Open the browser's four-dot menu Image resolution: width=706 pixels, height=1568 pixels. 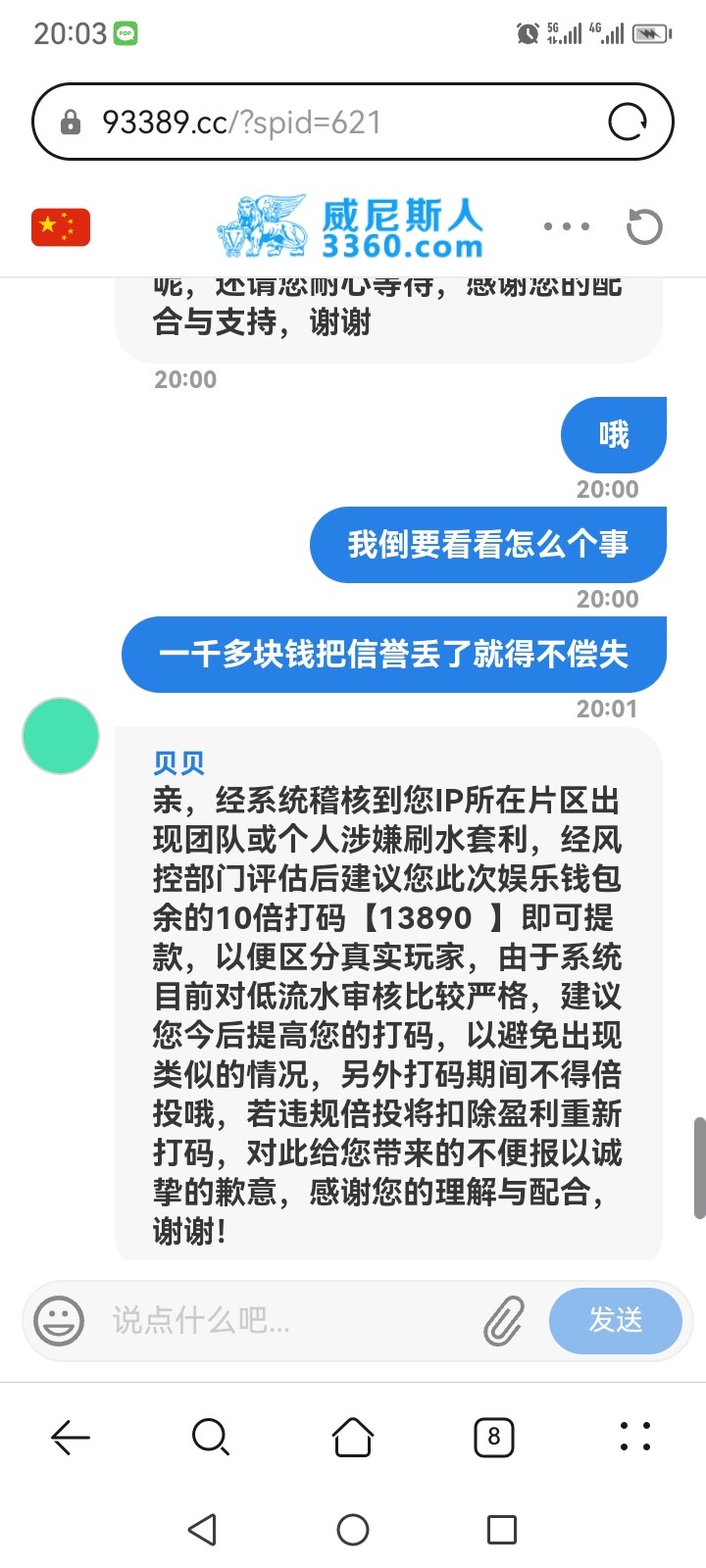pos(635,1437)
